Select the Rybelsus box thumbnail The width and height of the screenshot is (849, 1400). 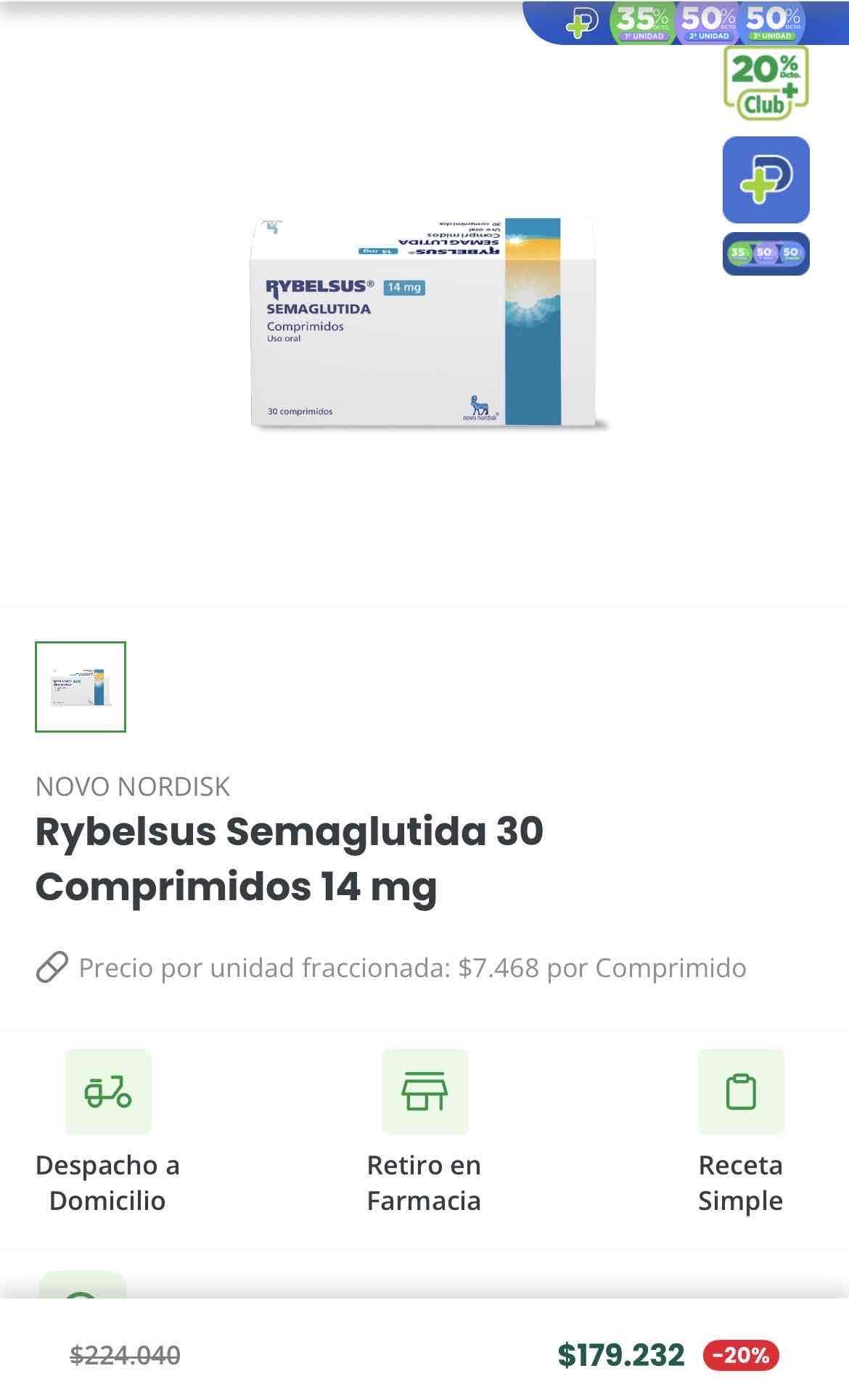81,685
